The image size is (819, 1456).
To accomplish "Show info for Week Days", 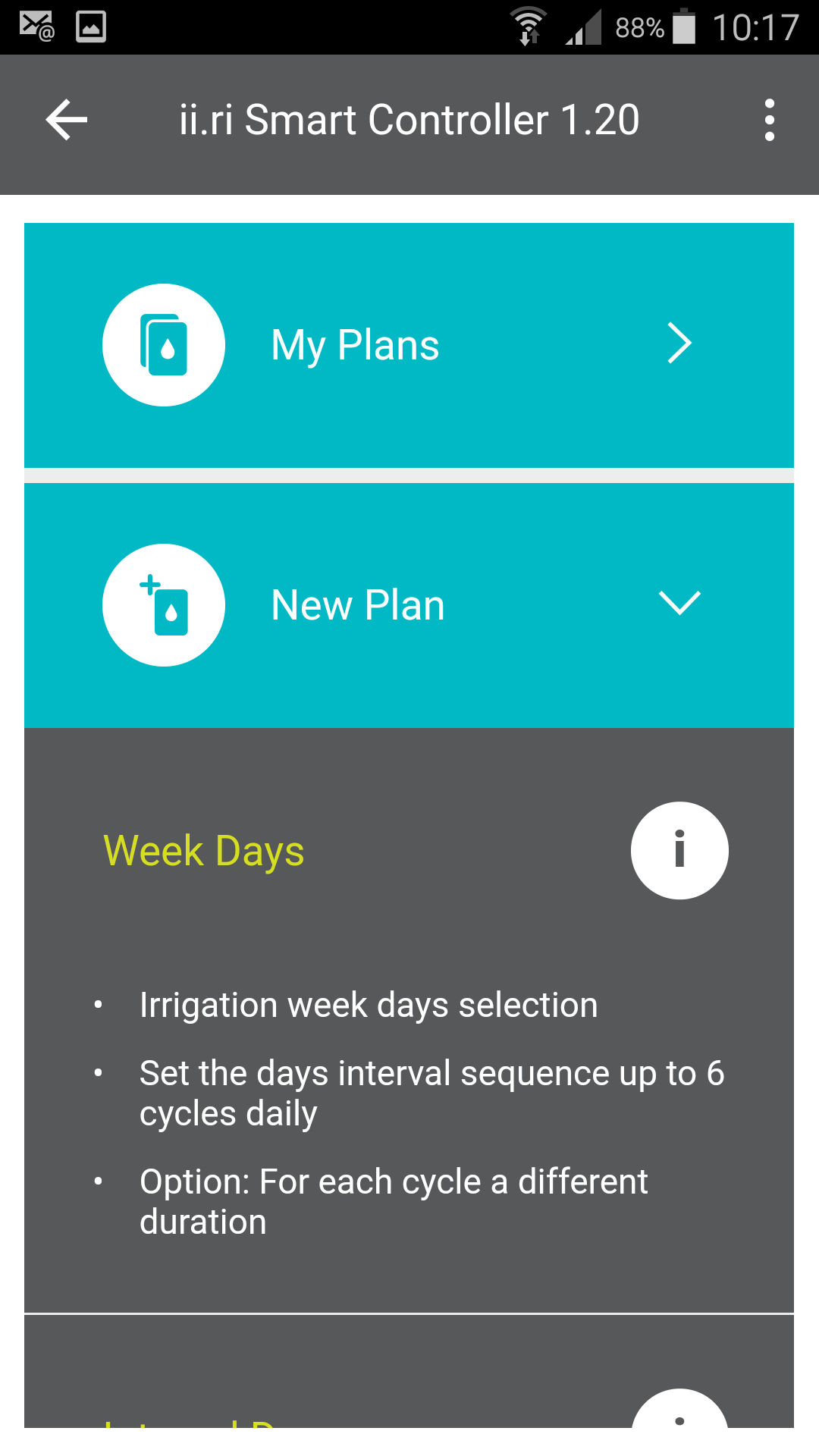I will (679, 850).
